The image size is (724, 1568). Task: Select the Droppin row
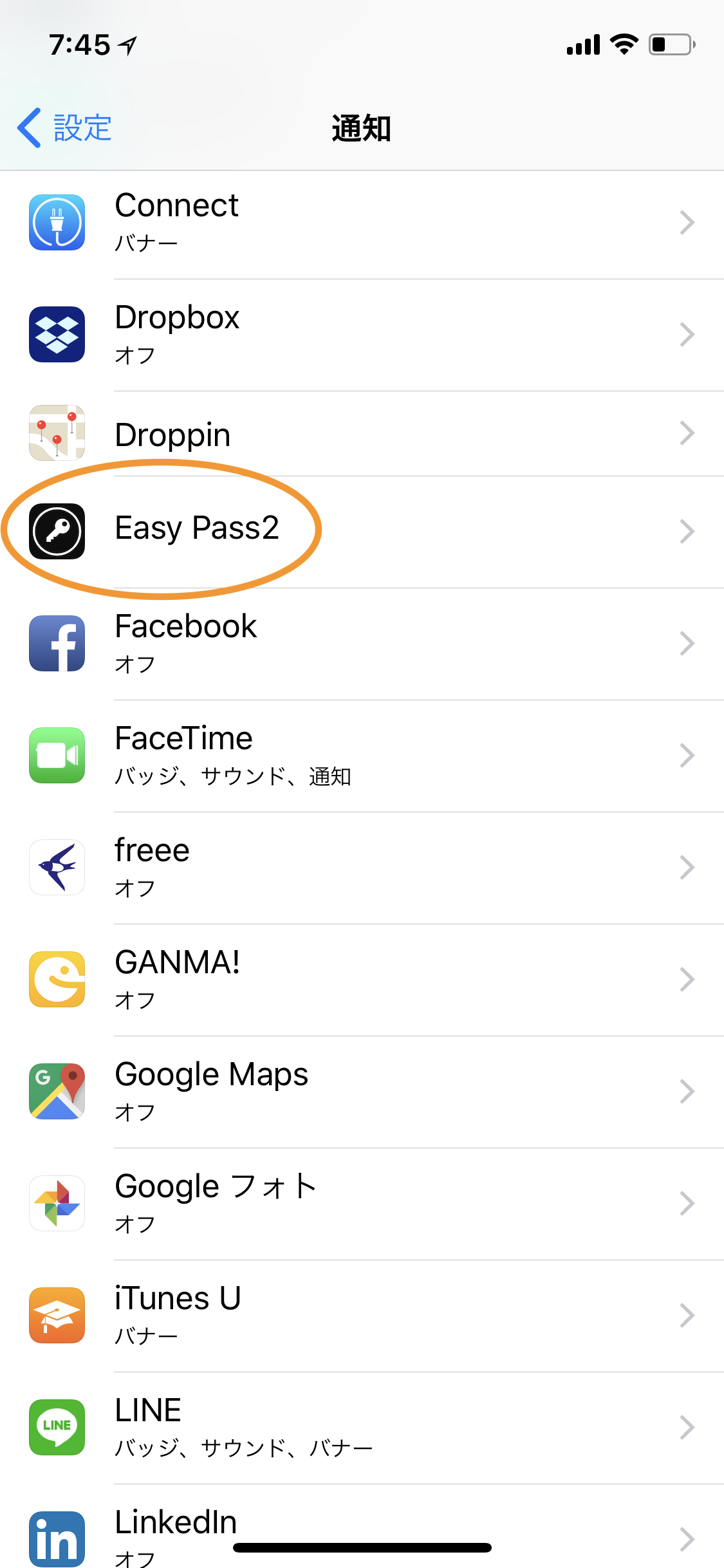pos(362,434)
